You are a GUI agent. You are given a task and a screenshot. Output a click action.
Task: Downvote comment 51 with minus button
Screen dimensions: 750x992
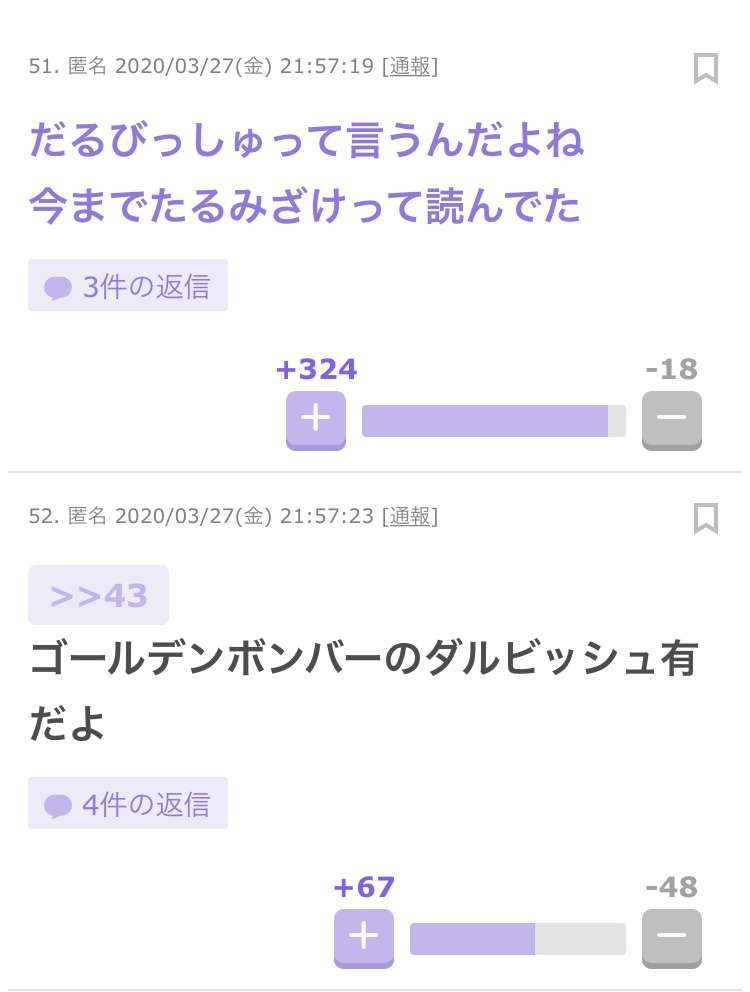tap(671, 419)
